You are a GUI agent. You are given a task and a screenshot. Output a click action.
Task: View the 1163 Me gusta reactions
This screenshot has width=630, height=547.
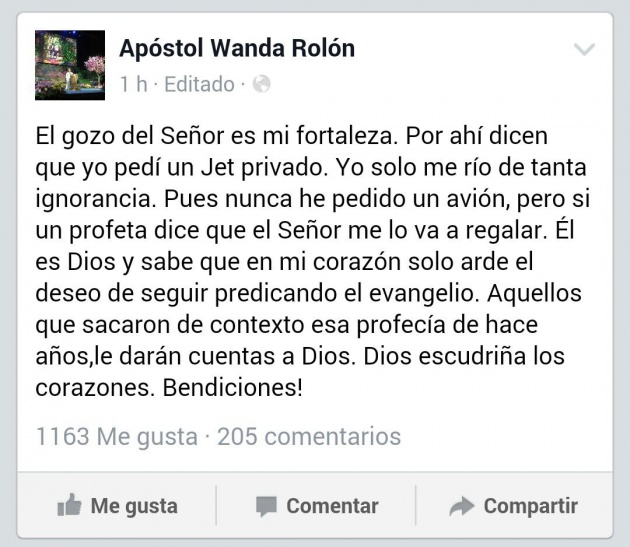coord(113,437)
